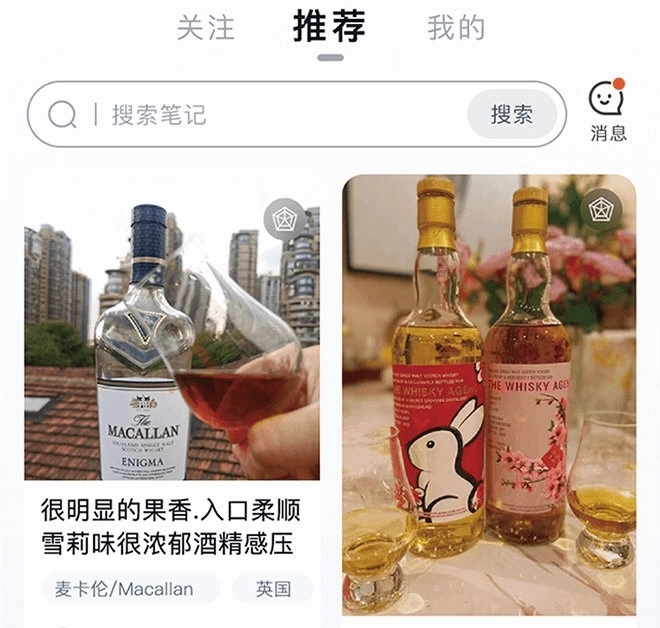Image resolution: width=660 pixels, height=628 pixels.
Task: Switch to the 关注 tab
Action: (x=206, y=28)
